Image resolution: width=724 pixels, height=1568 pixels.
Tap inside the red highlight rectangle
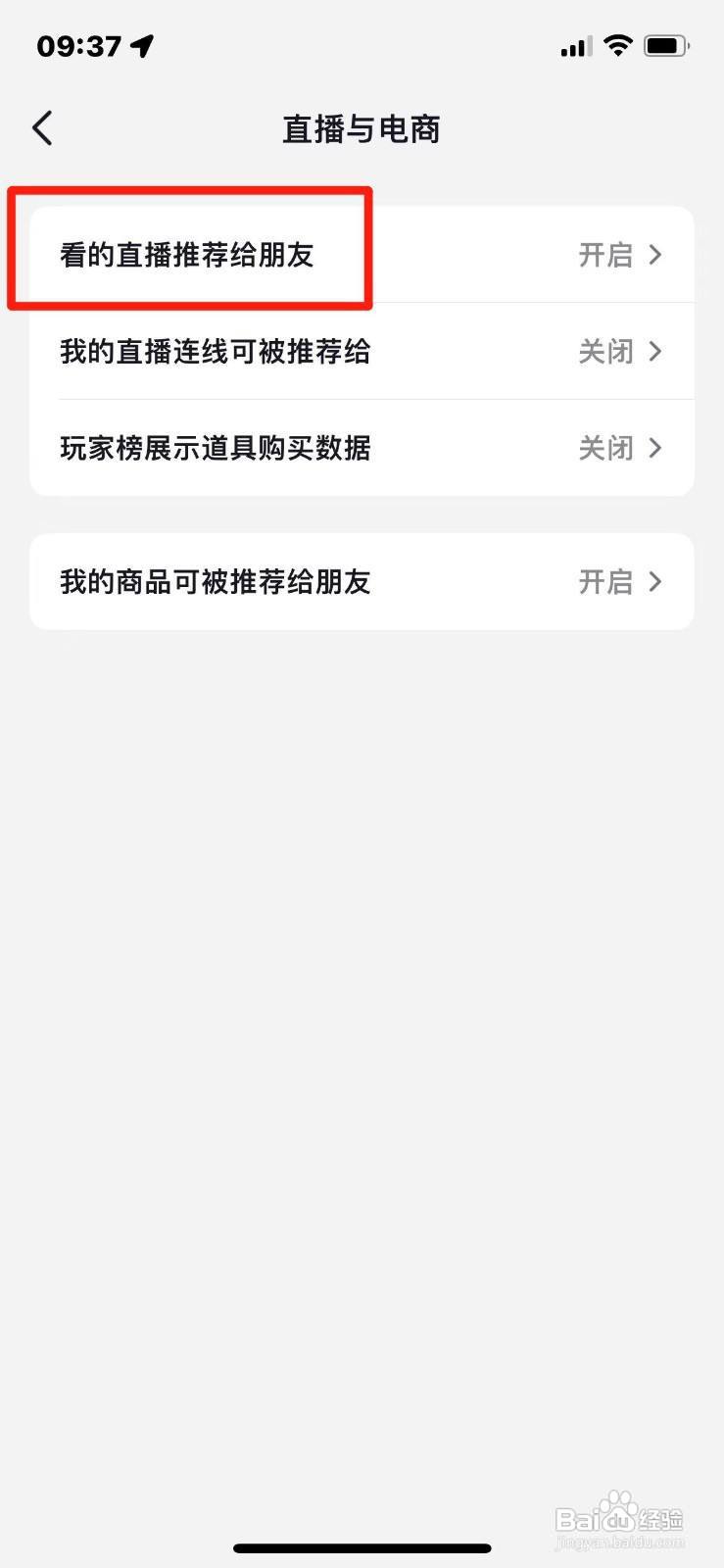(x=191, y=250)
